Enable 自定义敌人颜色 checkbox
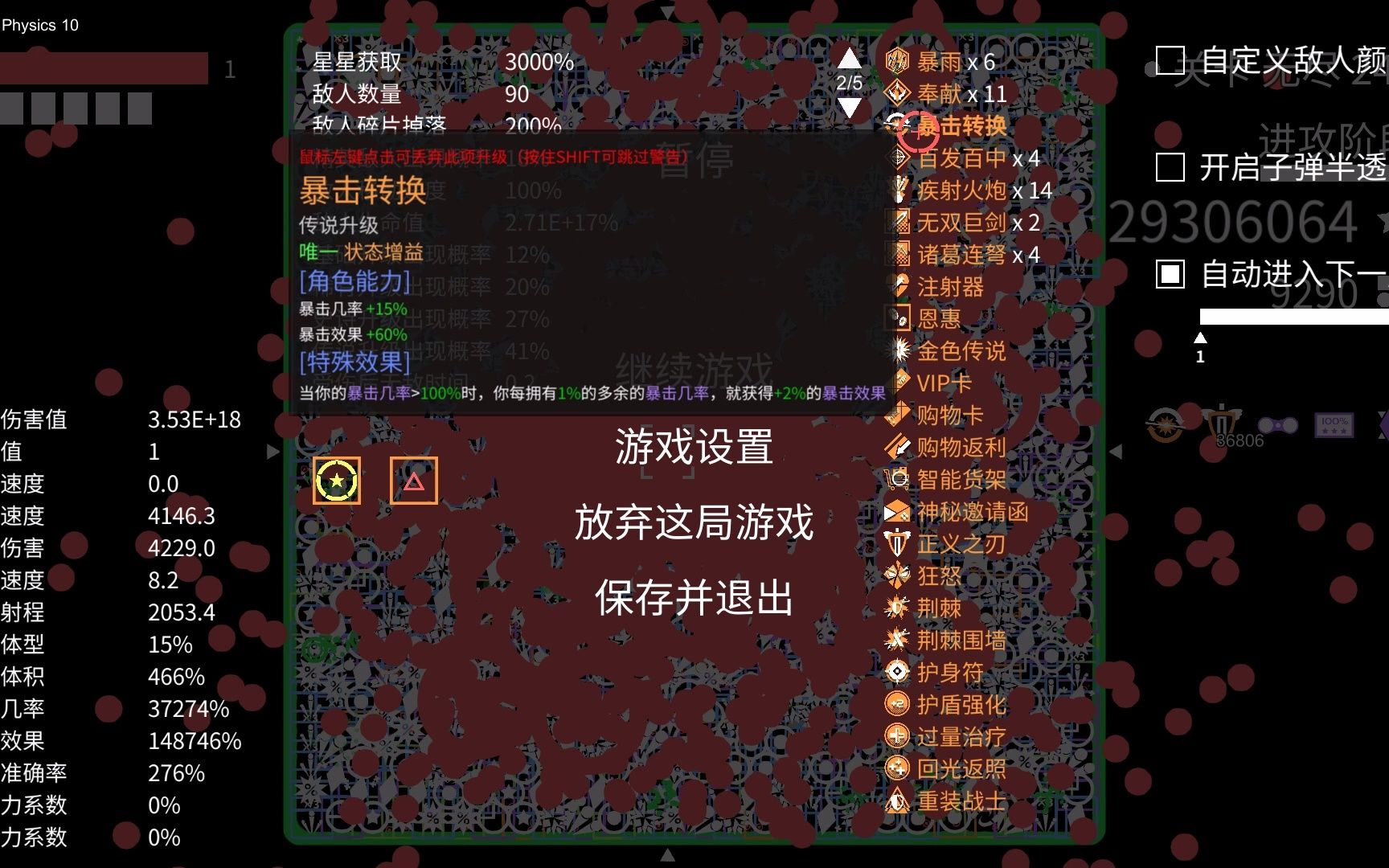 coord(1170,60)
